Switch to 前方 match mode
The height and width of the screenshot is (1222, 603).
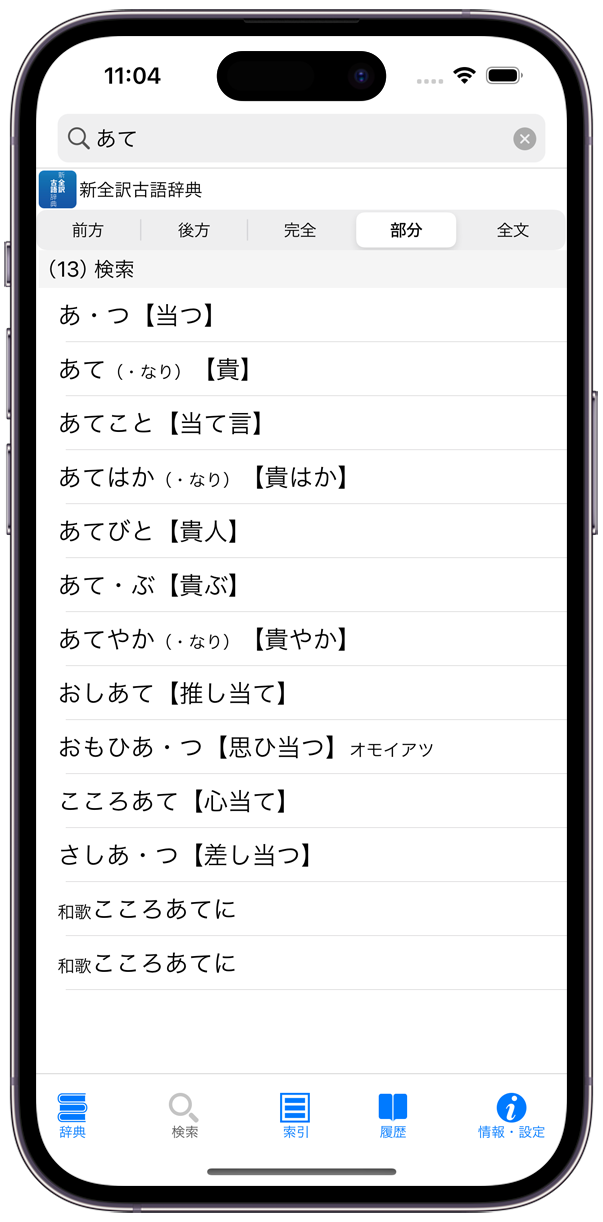88,230
